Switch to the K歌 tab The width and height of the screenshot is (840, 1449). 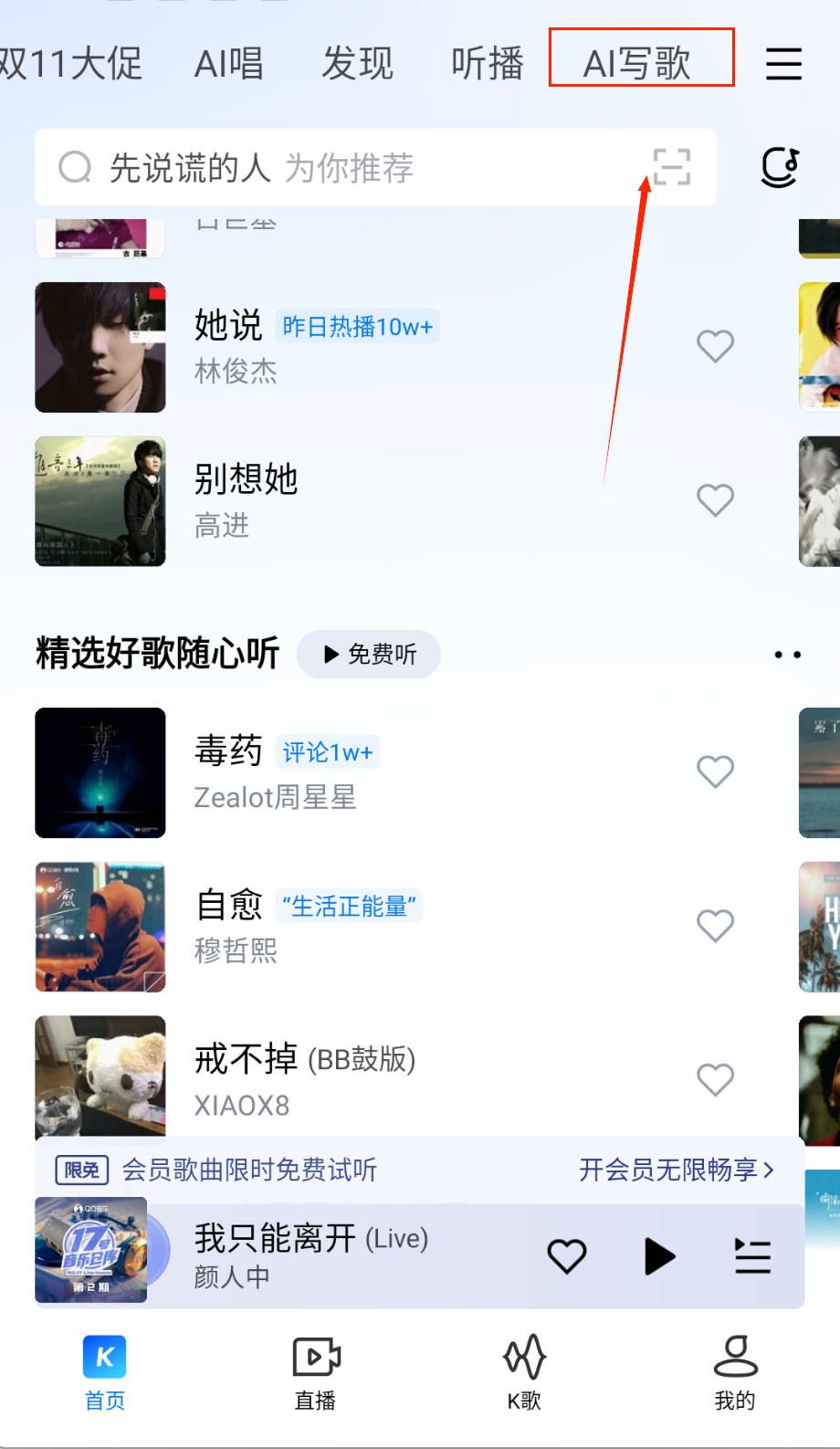(524, 1373)
